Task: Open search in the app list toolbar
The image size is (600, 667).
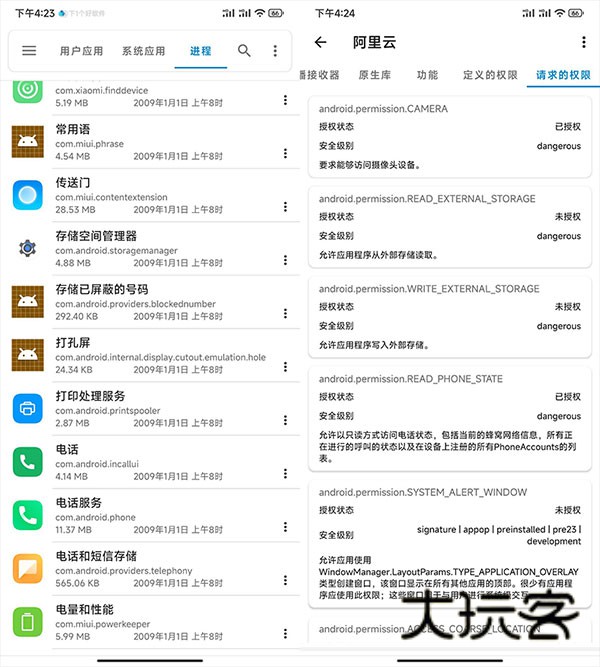Action: coord(244,50)
